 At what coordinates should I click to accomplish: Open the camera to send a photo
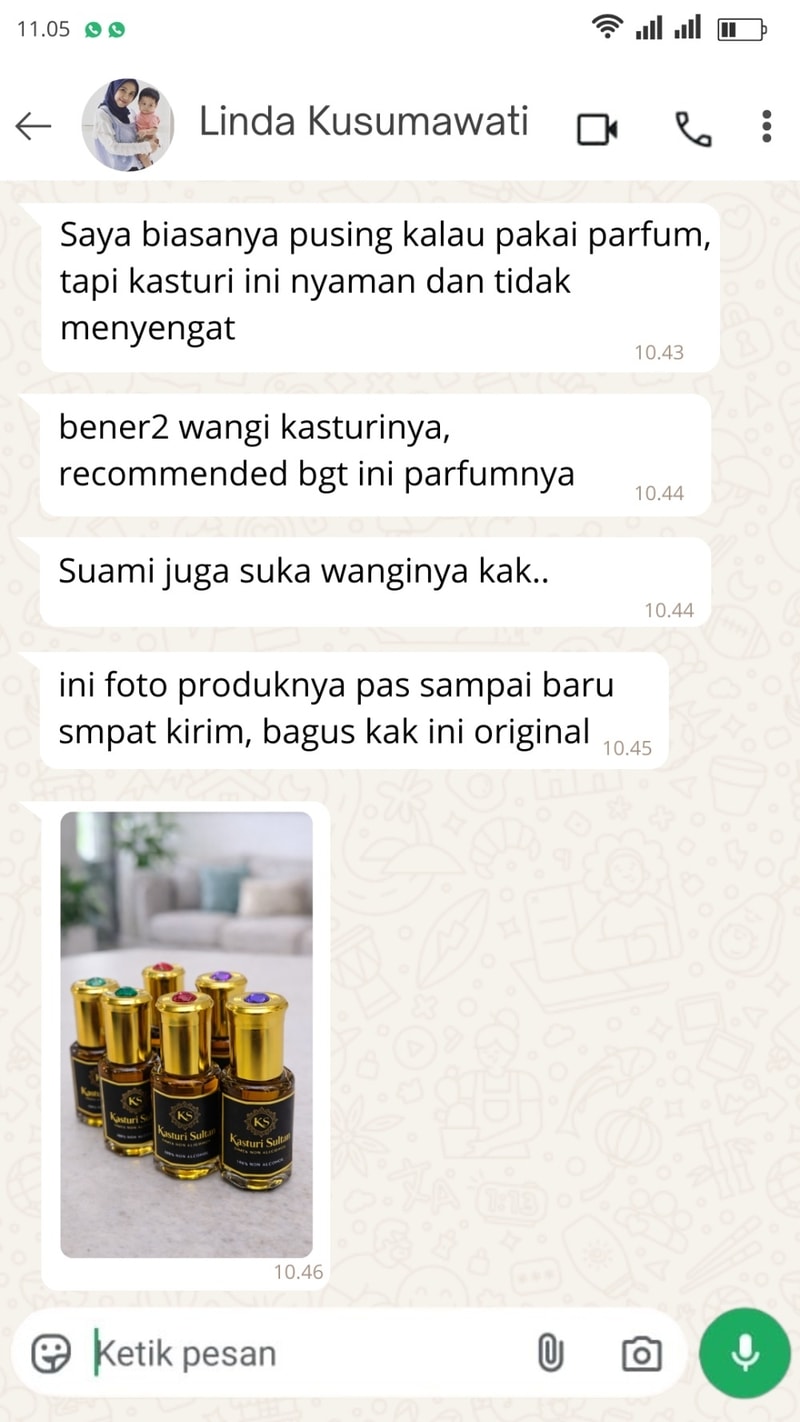point(641,1354)
